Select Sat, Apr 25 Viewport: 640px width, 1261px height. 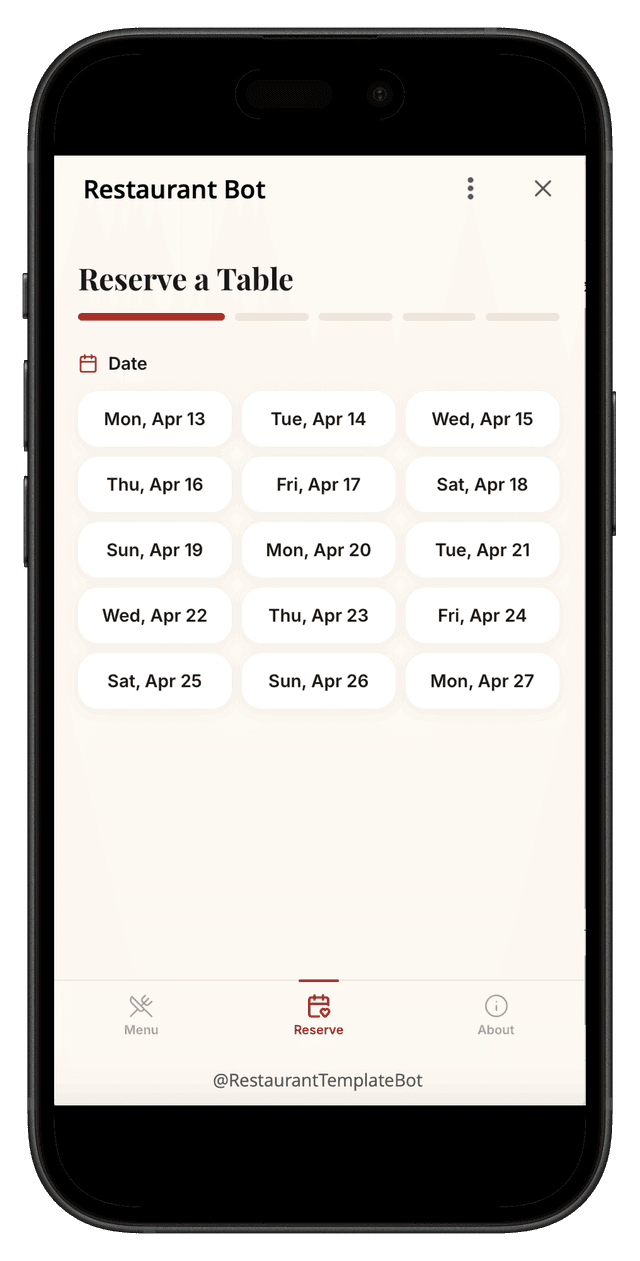(x=154, y=681)
